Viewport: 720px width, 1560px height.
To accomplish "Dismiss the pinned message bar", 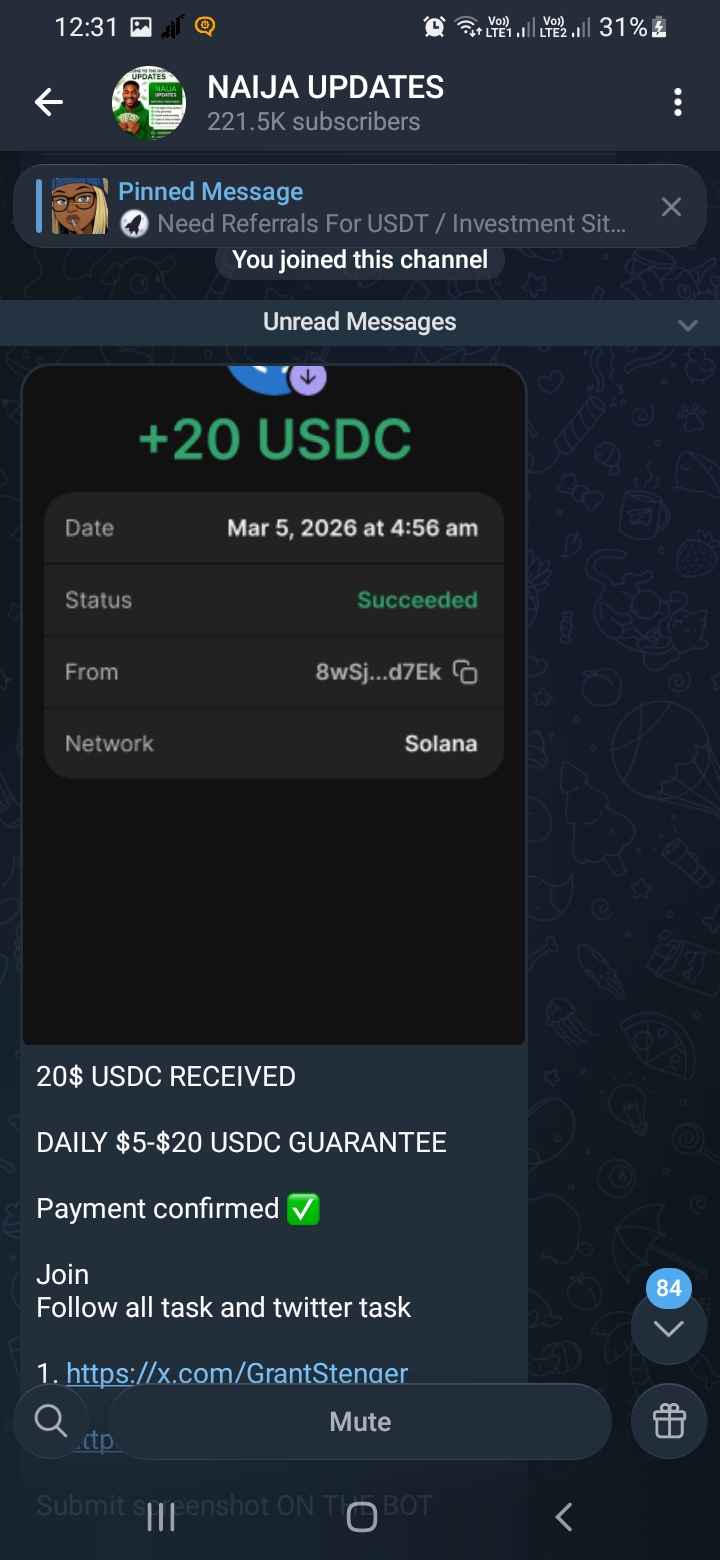I will [671, 207].
